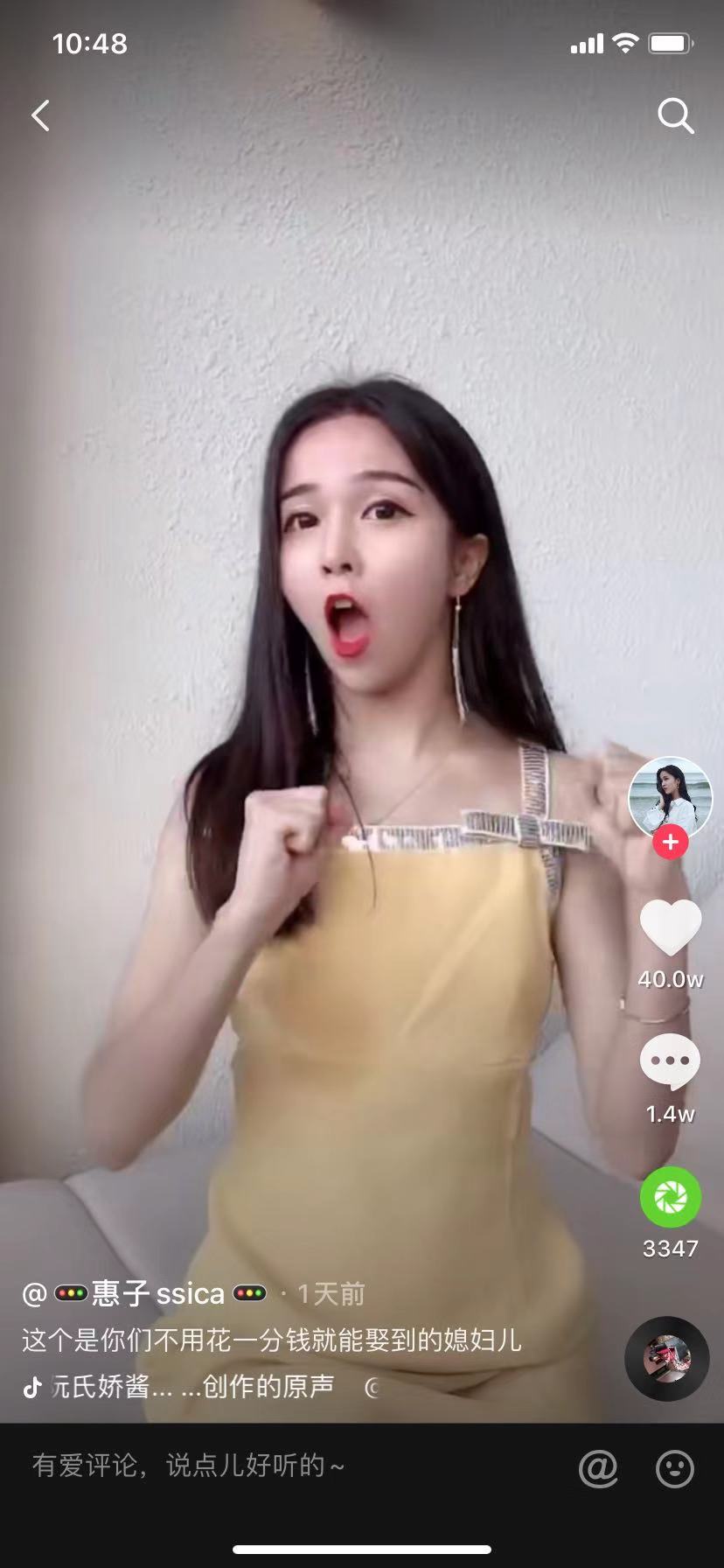Open the emoji smiley picker
Viewport: 724px width, 1568px height.
675,1467
